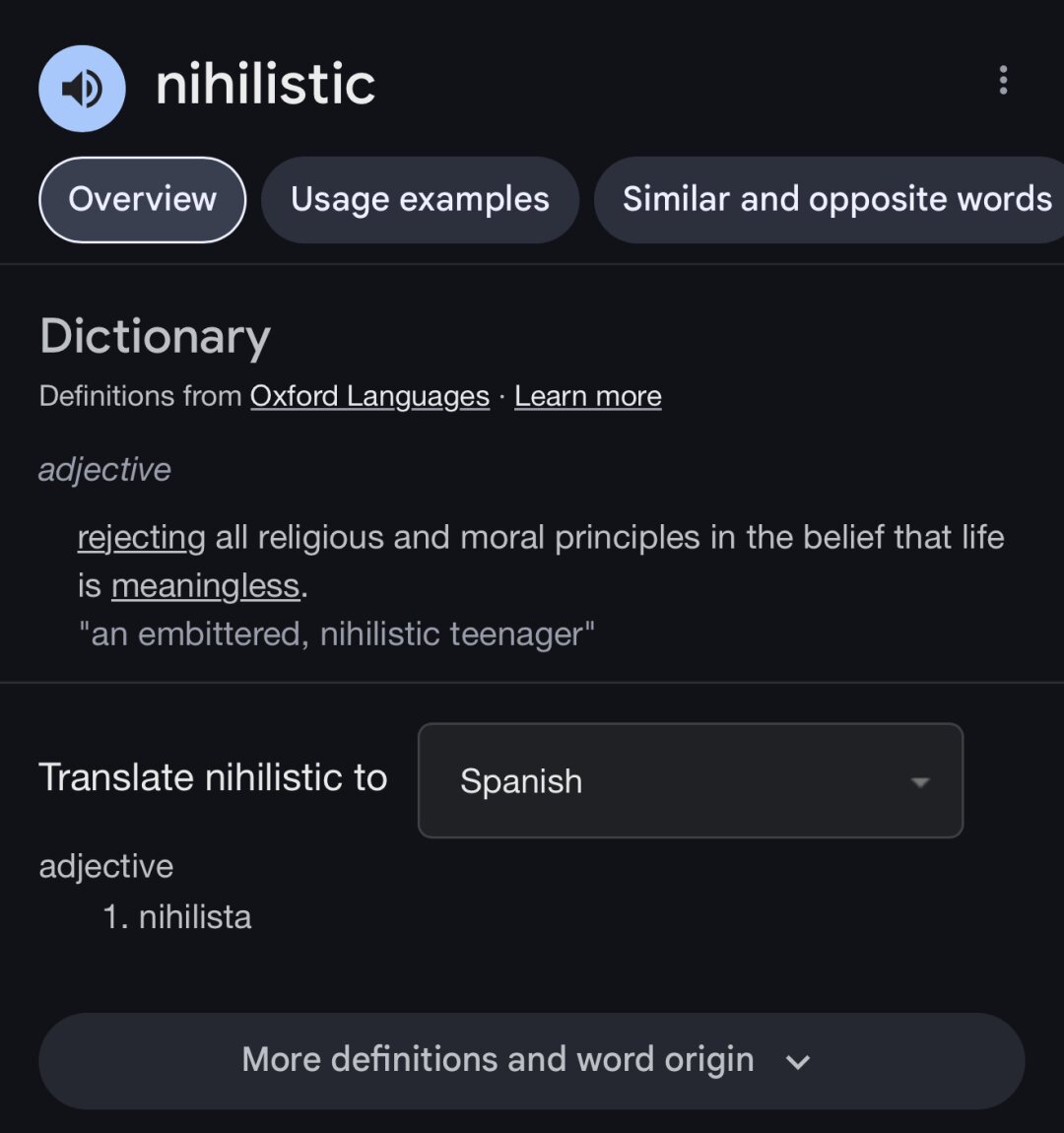This screenshot has width=1064, height=1133.
Task: Play the pronunciation of nihilistic
Action: click(82, 89)
